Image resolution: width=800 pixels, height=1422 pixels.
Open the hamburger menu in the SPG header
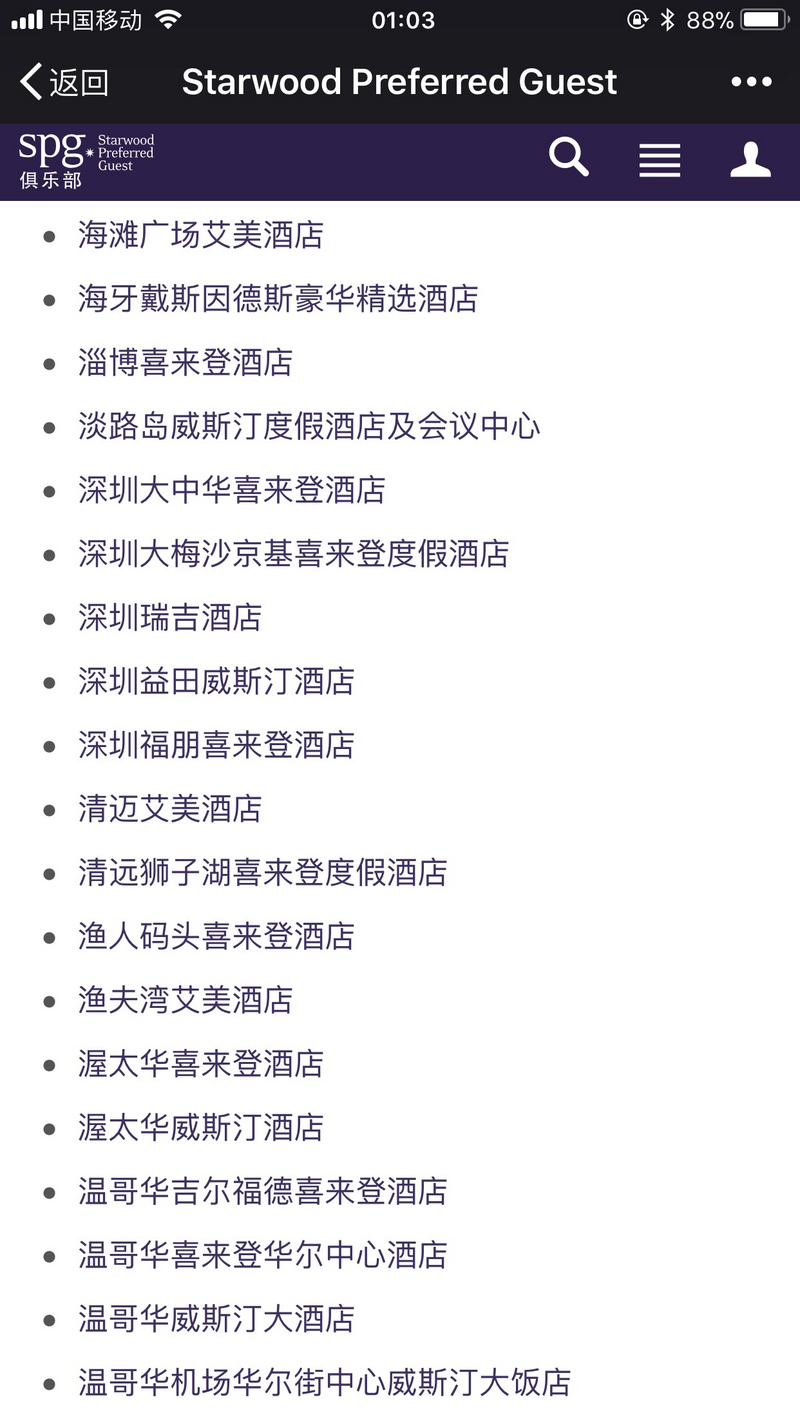pyautogui.click(x=660, y=160)
